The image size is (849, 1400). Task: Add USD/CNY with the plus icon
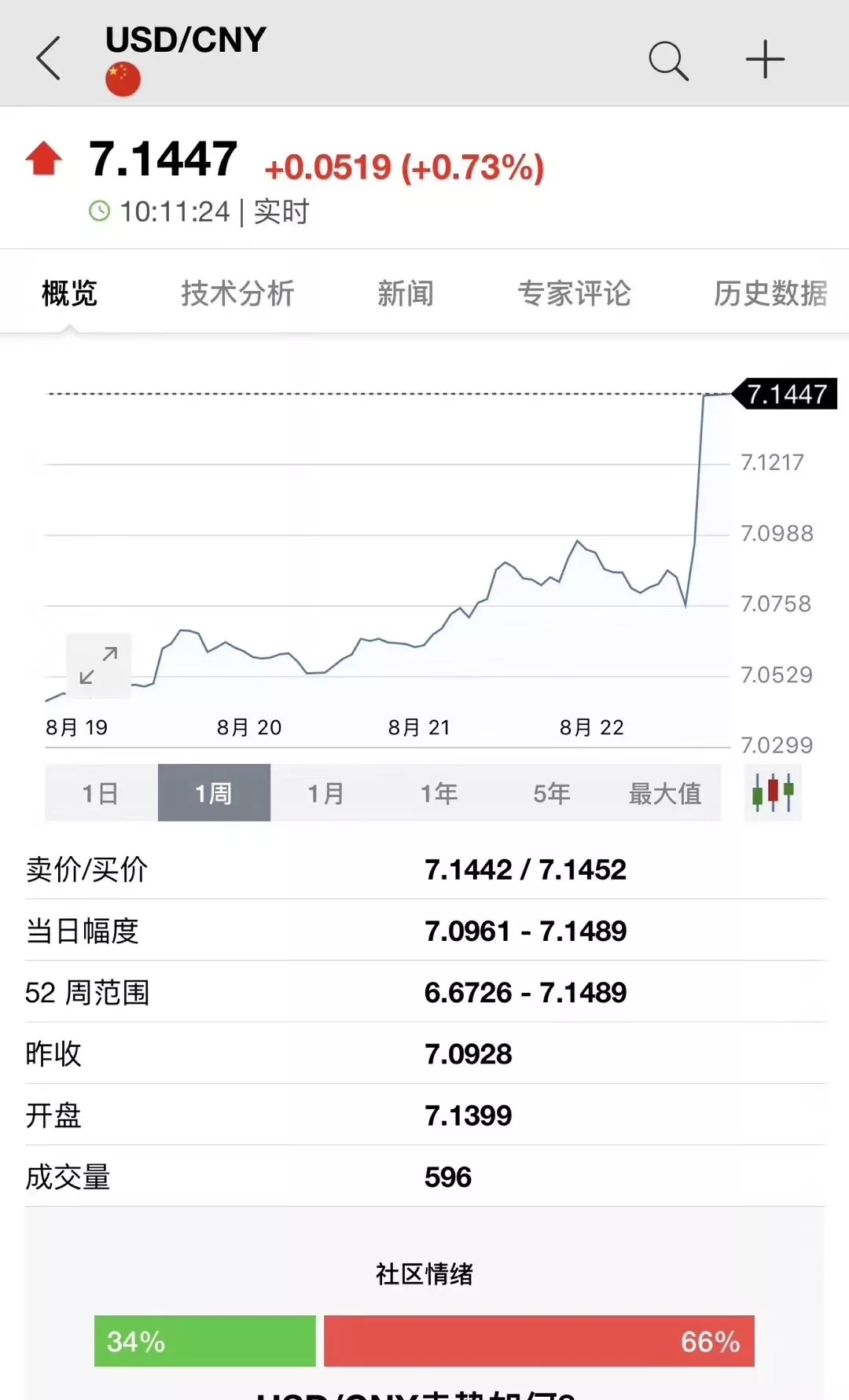765,60
